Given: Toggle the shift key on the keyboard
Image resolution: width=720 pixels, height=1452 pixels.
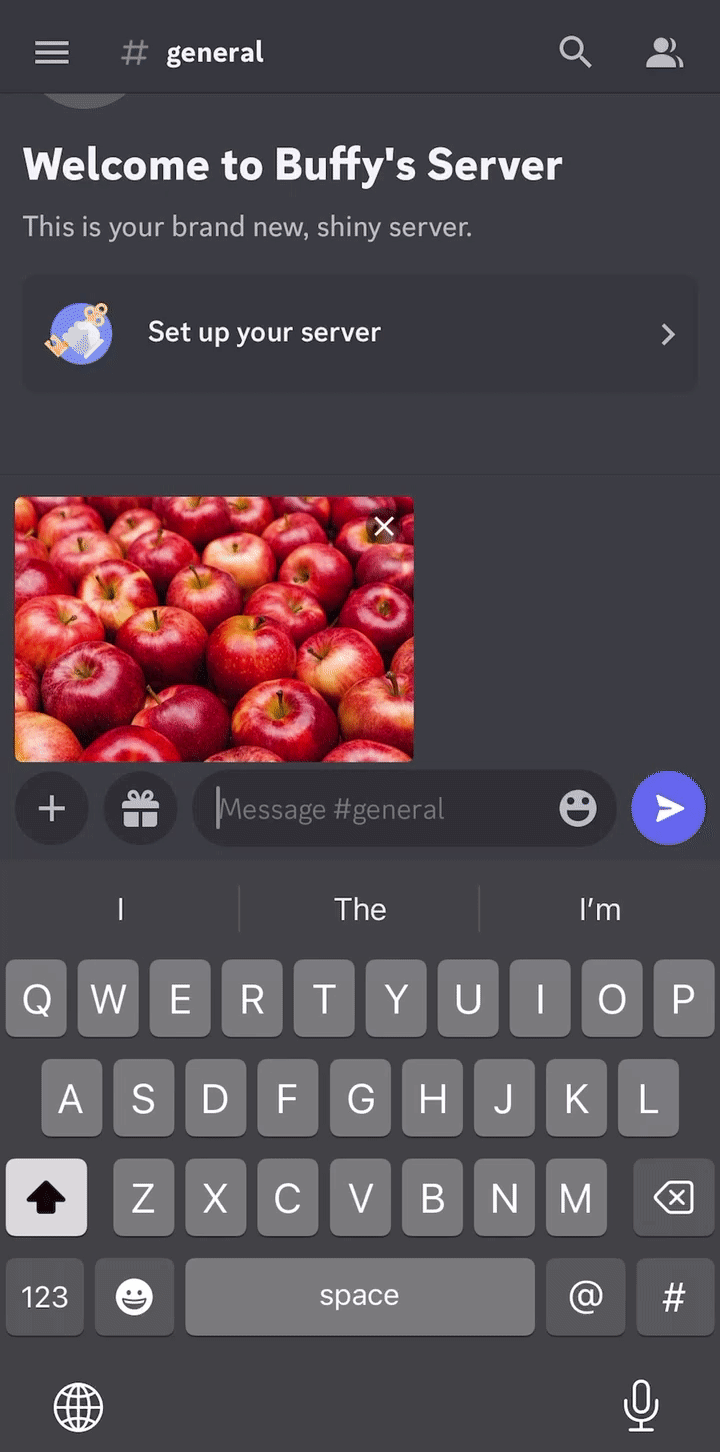Looking at the screenshot, I should coord(46,1197).
